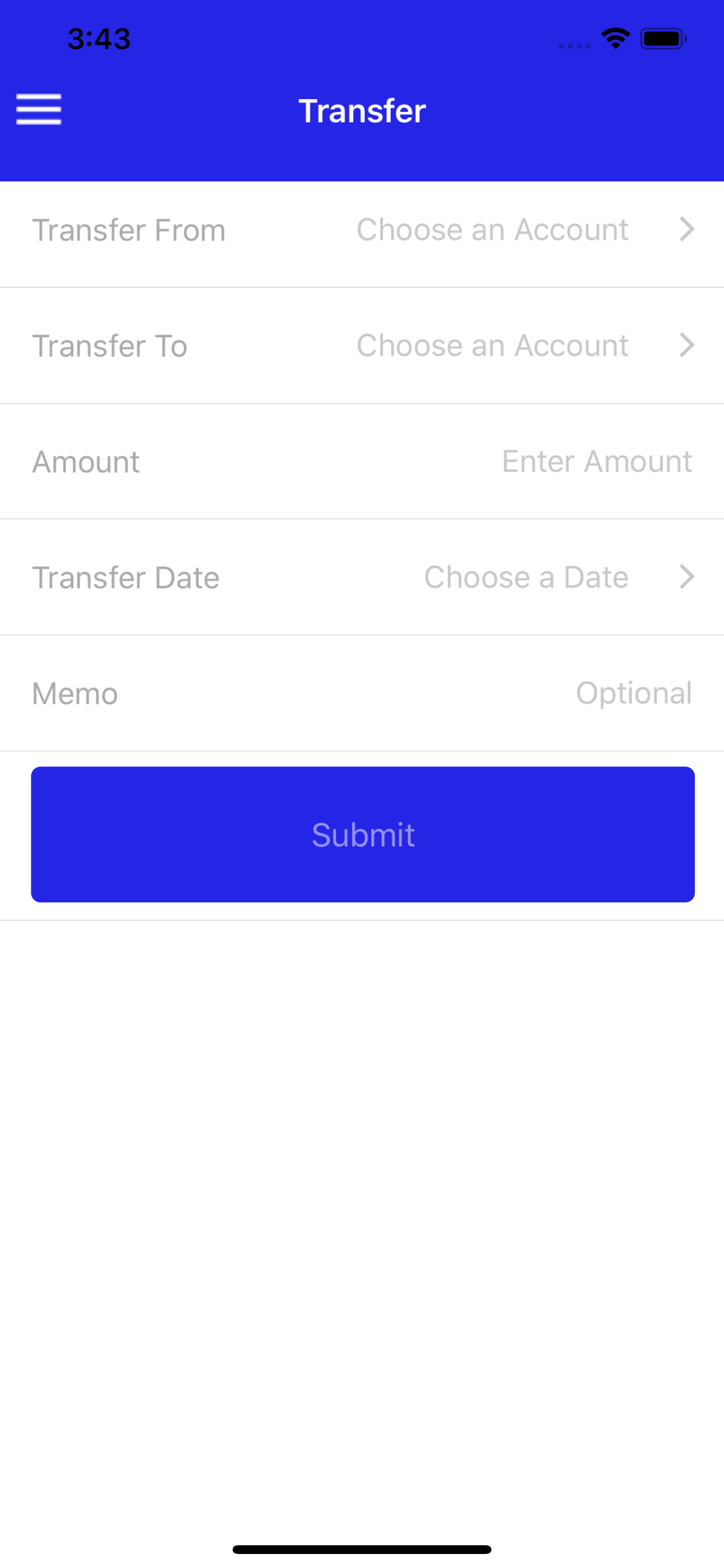The height and width of the screenshot is (1568, 724).
Task: Click the Wi-Fi status icon
Action: point(616,38)
